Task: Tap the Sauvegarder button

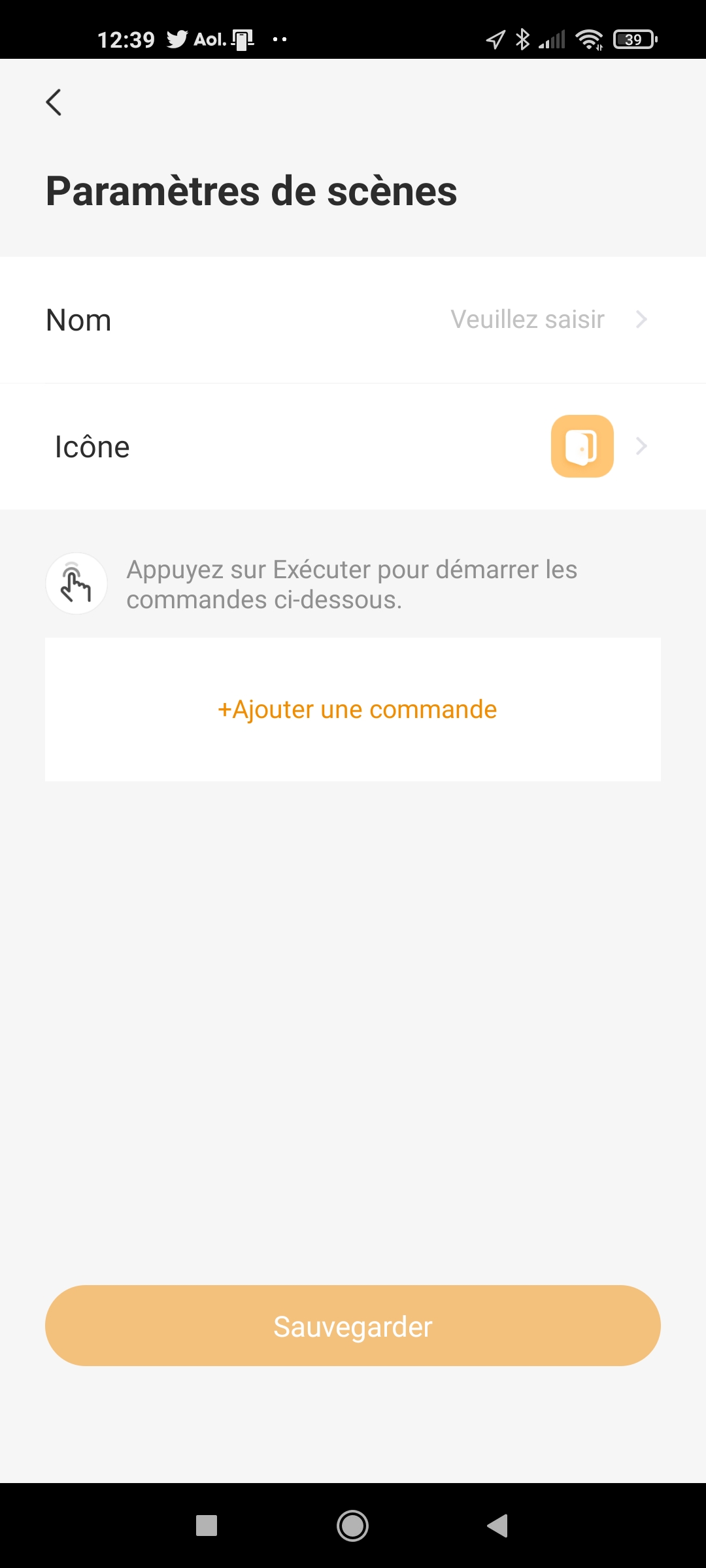Action: (353, 1326)
